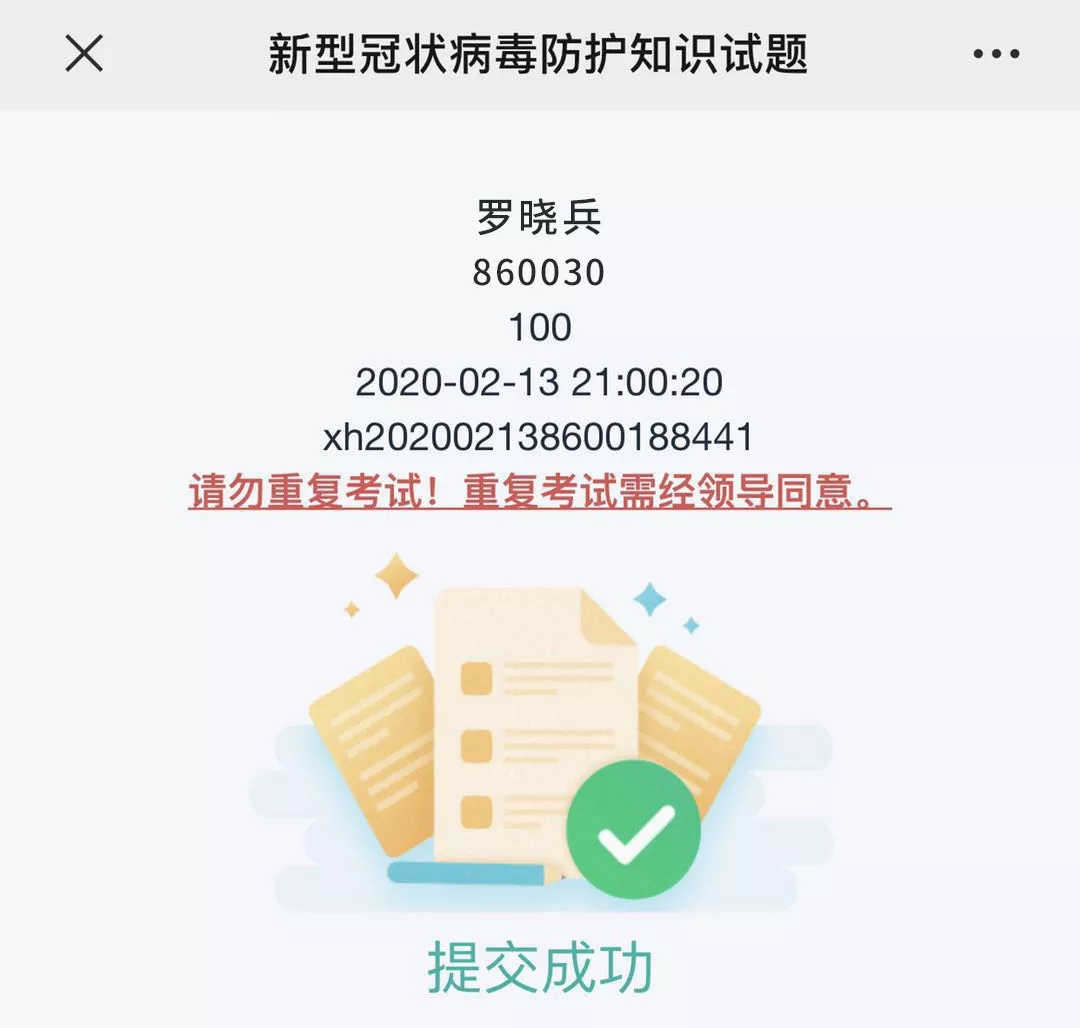Open the three-dot overflow menu
The height and width of the screenshot is (1028, 1080).
(996, 54)
